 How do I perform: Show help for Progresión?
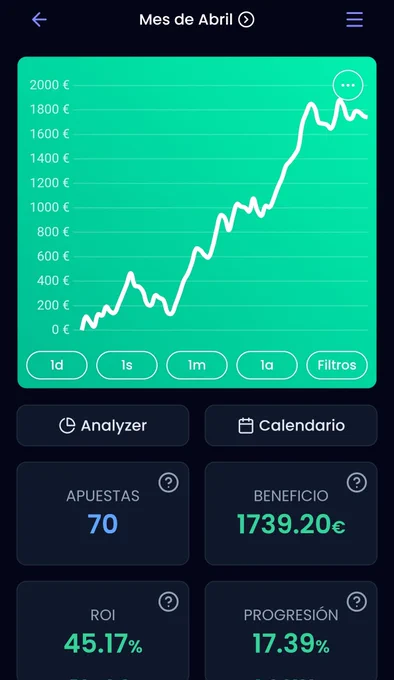click(x=357, y=602)
